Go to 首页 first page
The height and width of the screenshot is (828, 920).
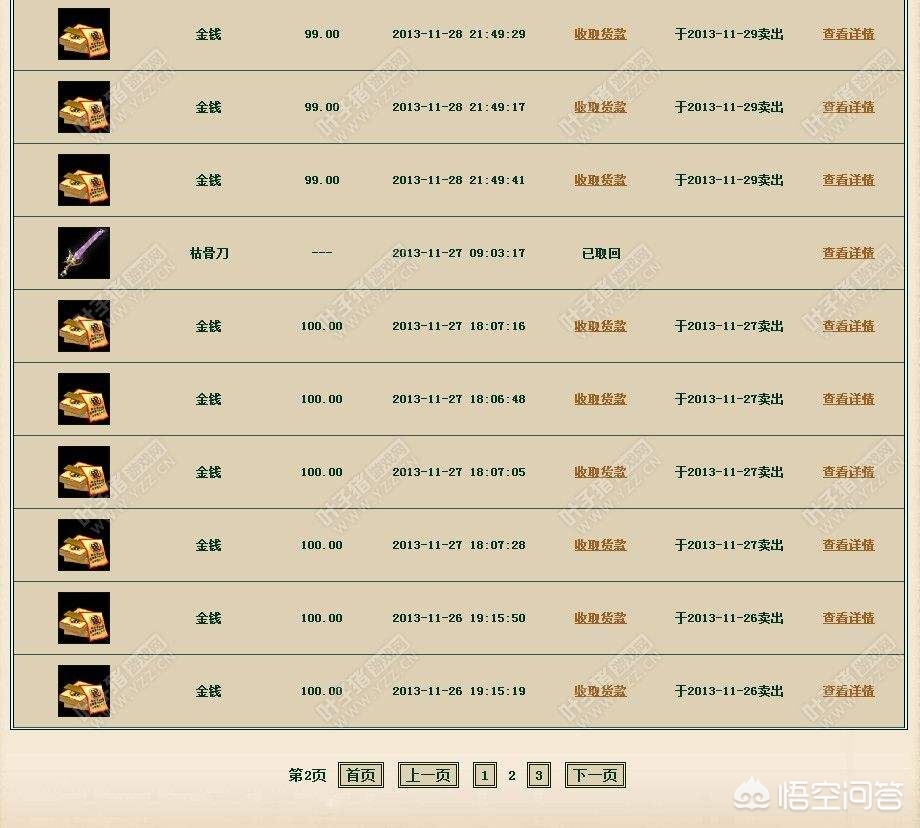pos(360,775)
